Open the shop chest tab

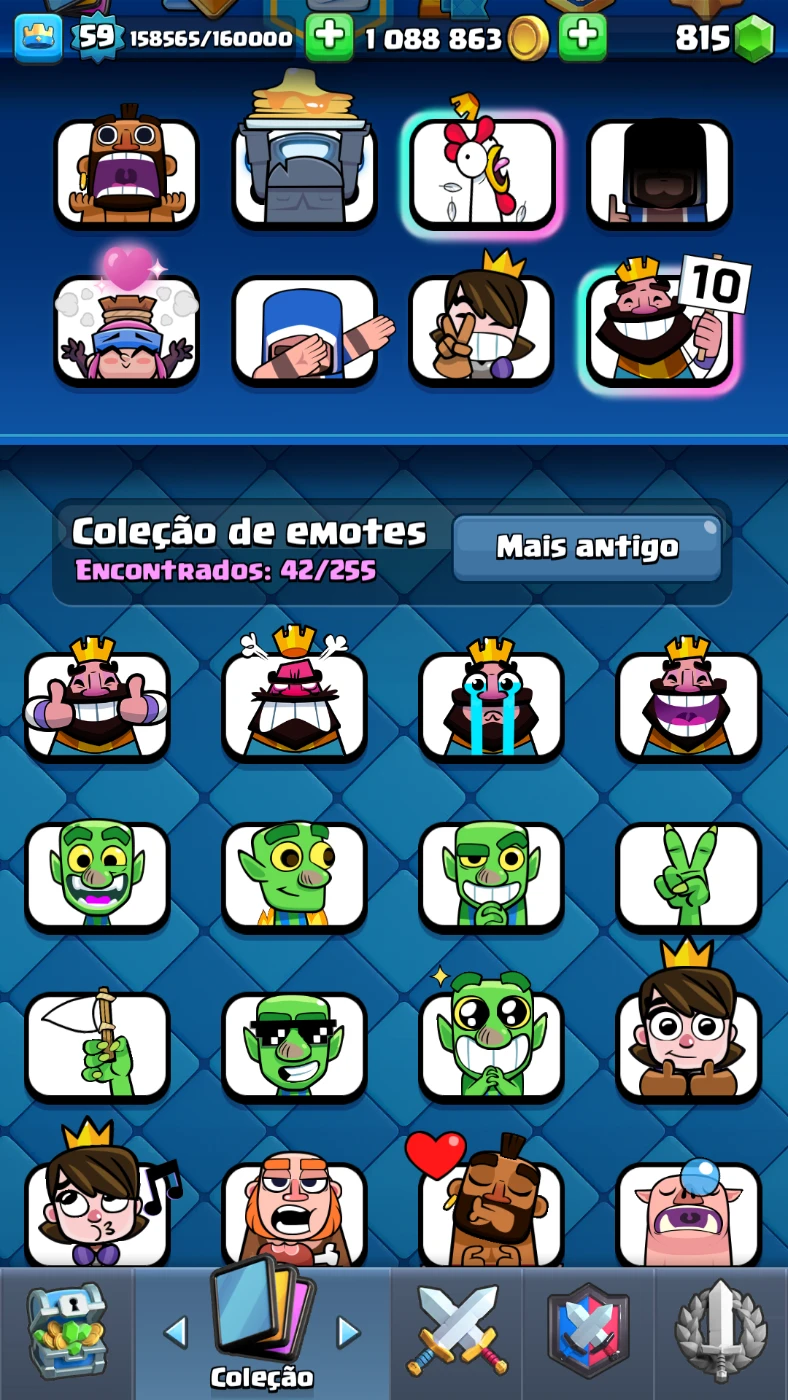point(66,1333)
